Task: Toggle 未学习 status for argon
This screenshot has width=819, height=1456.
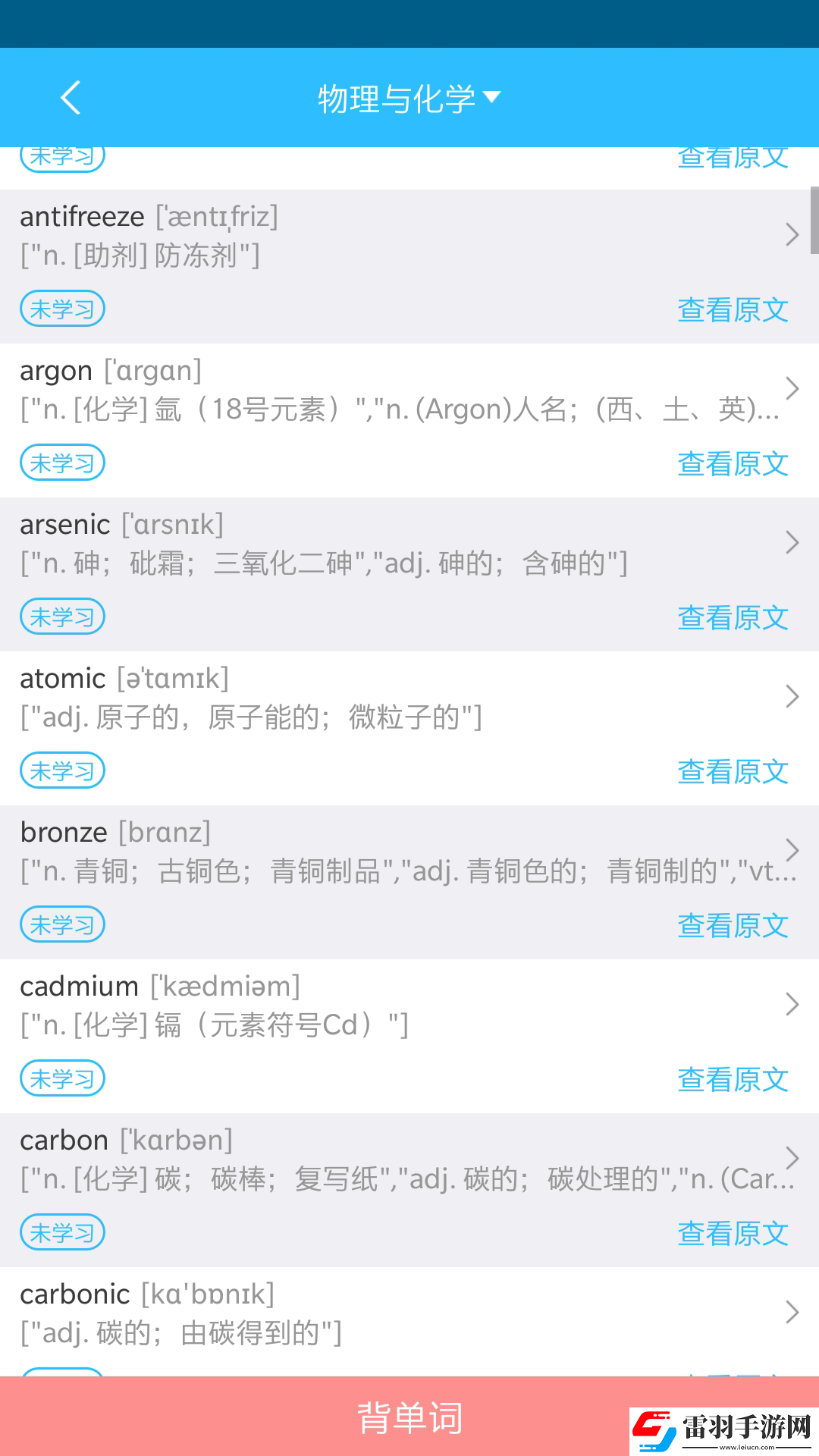Action: click(x=62, y=463)
